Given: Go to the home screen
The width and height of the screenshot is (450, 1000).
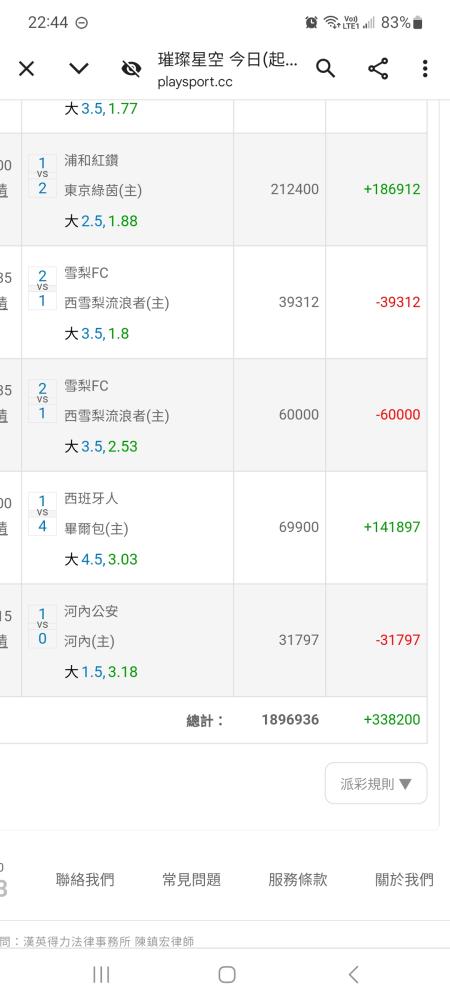Looking at the screenshot, I should tap(226, 974).
